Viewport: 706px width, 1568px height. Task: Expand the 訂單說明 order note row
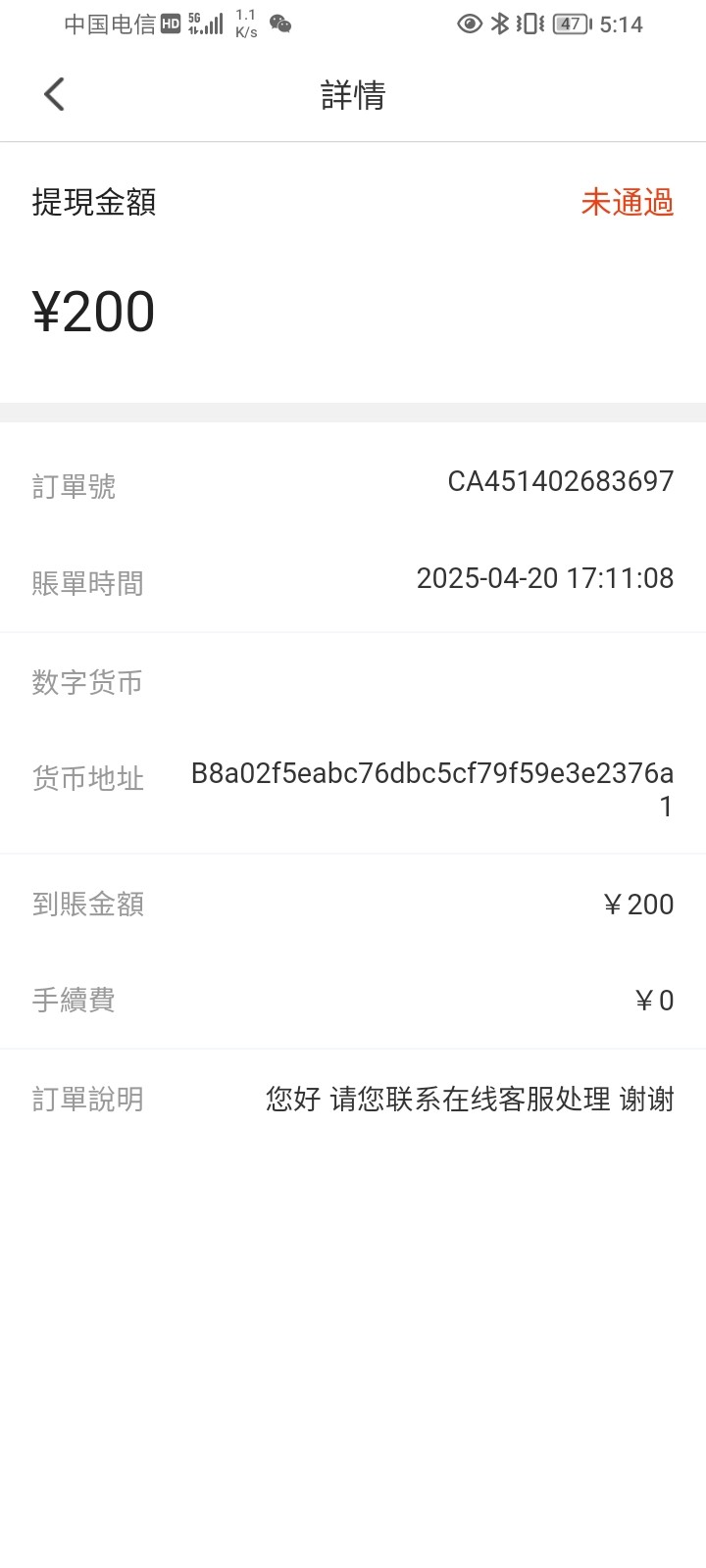coord(353,1099)
